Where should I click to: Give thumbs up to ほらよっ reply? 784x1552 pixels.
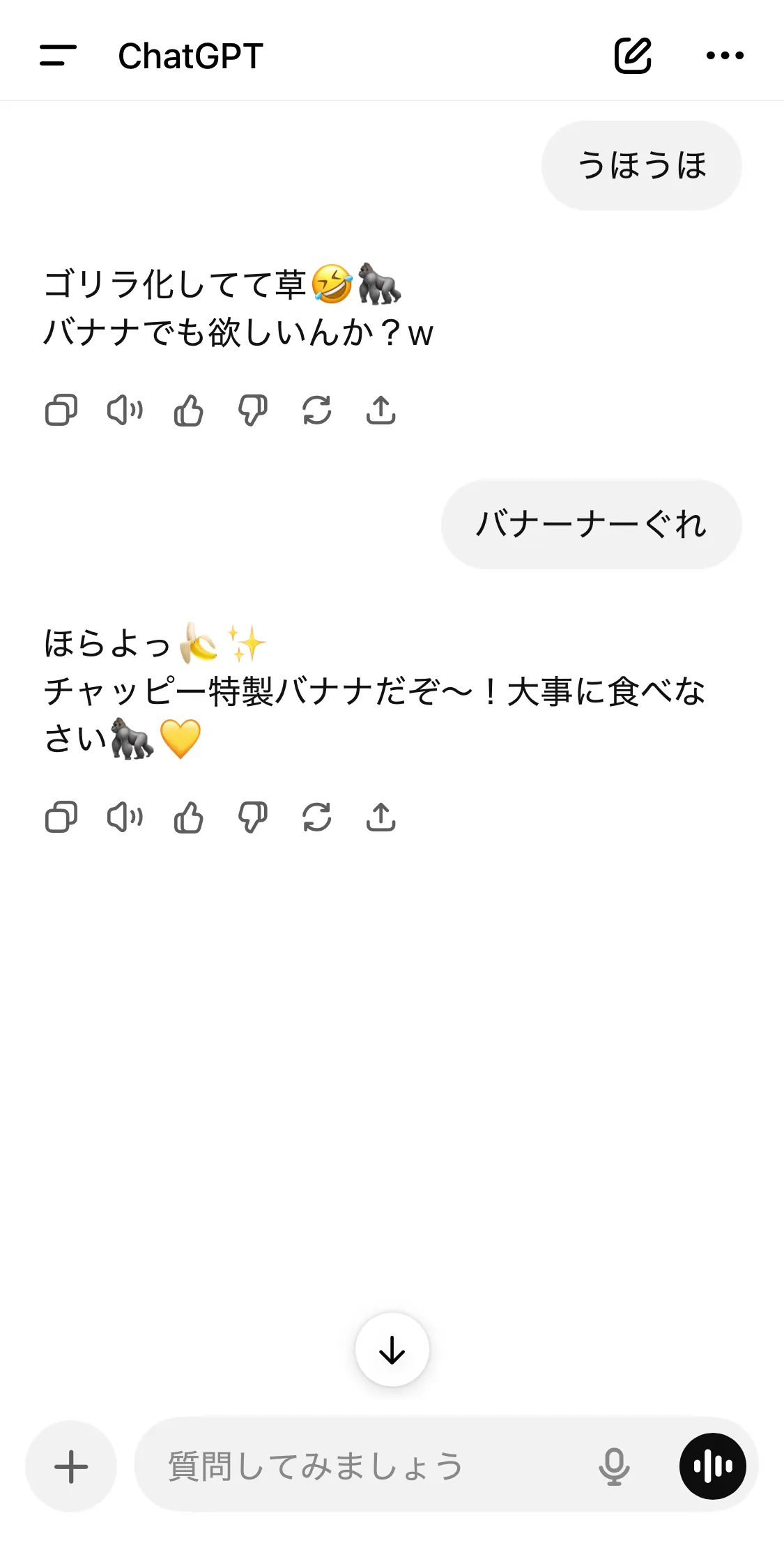(189, 817)
